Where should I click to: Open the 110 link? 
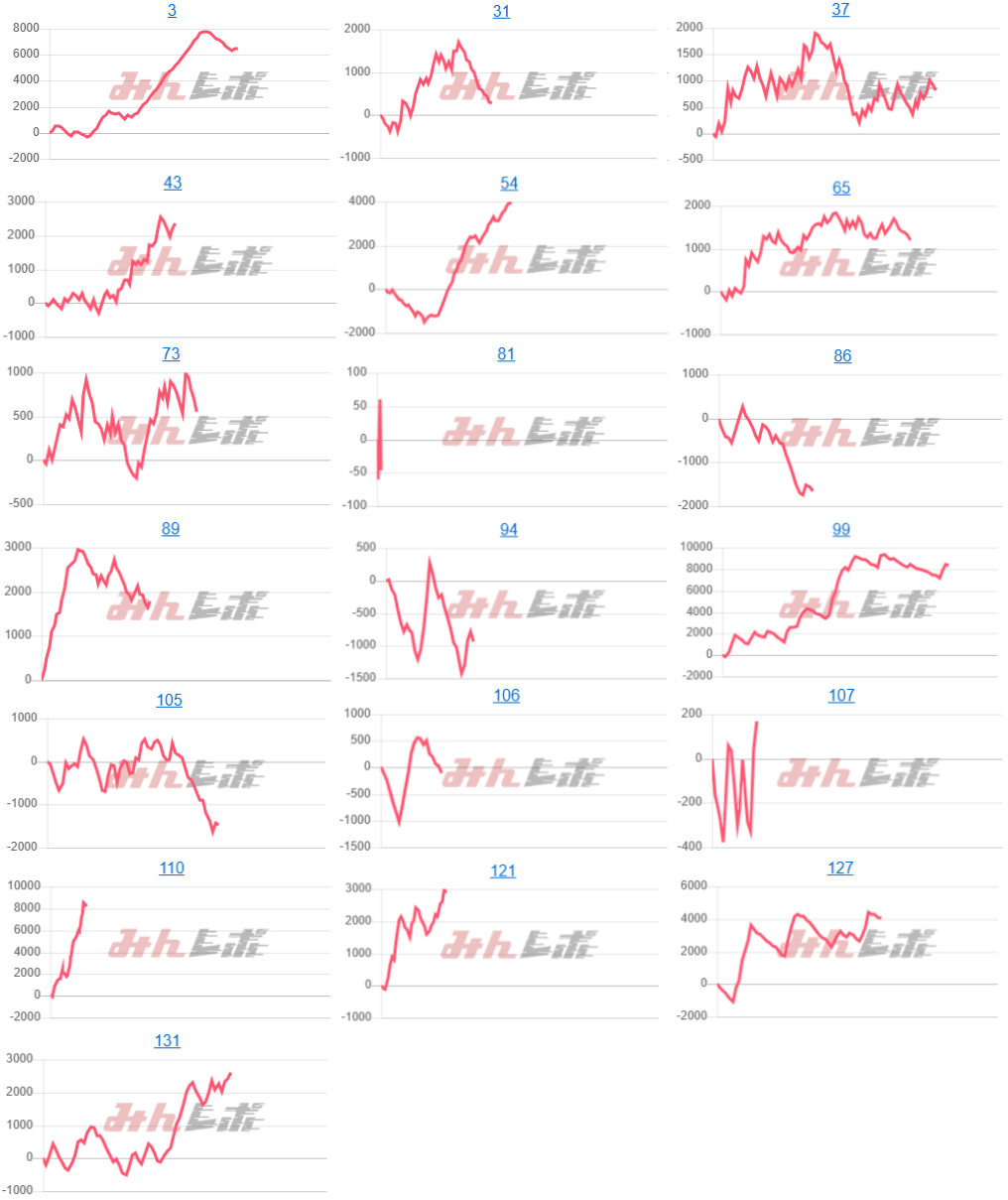pos(172,867)
